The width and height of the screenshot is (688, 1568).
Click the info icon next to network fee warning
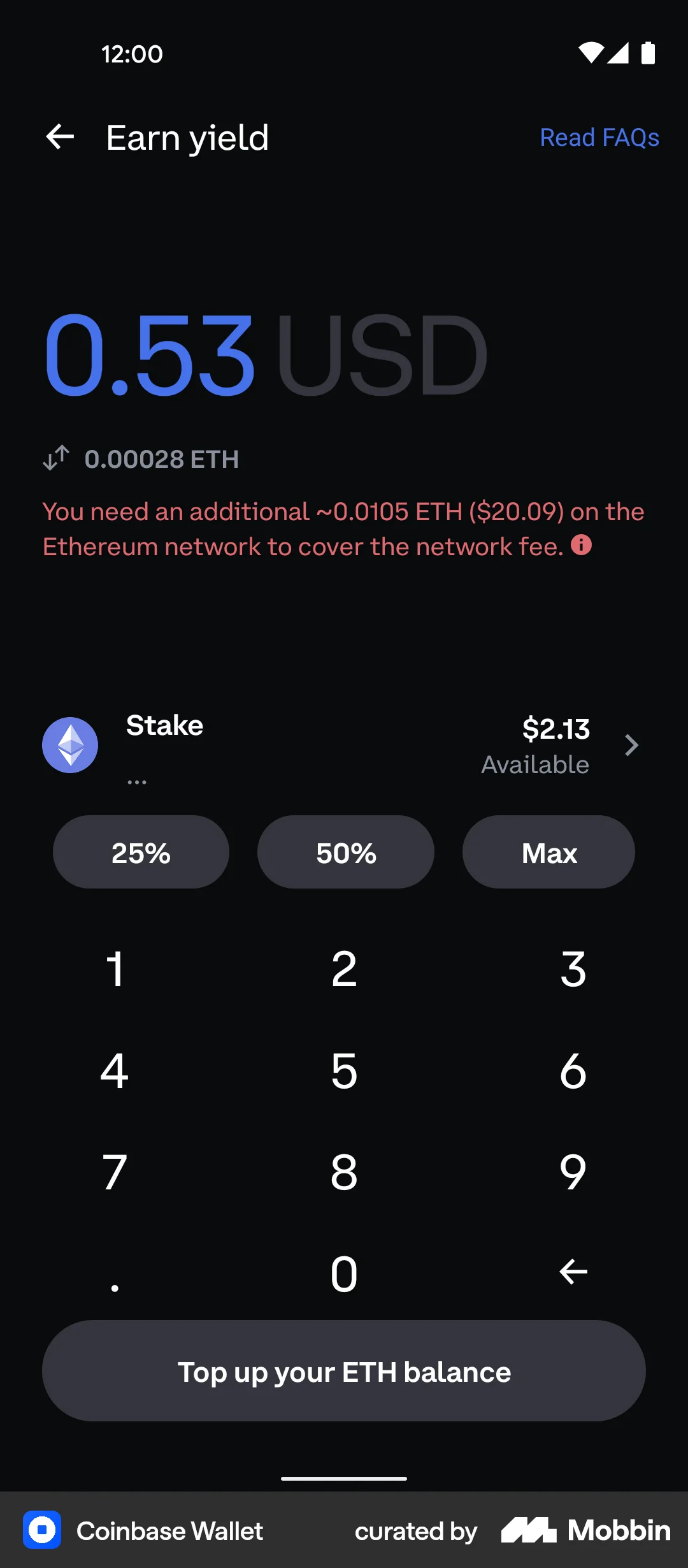[580, 545]
